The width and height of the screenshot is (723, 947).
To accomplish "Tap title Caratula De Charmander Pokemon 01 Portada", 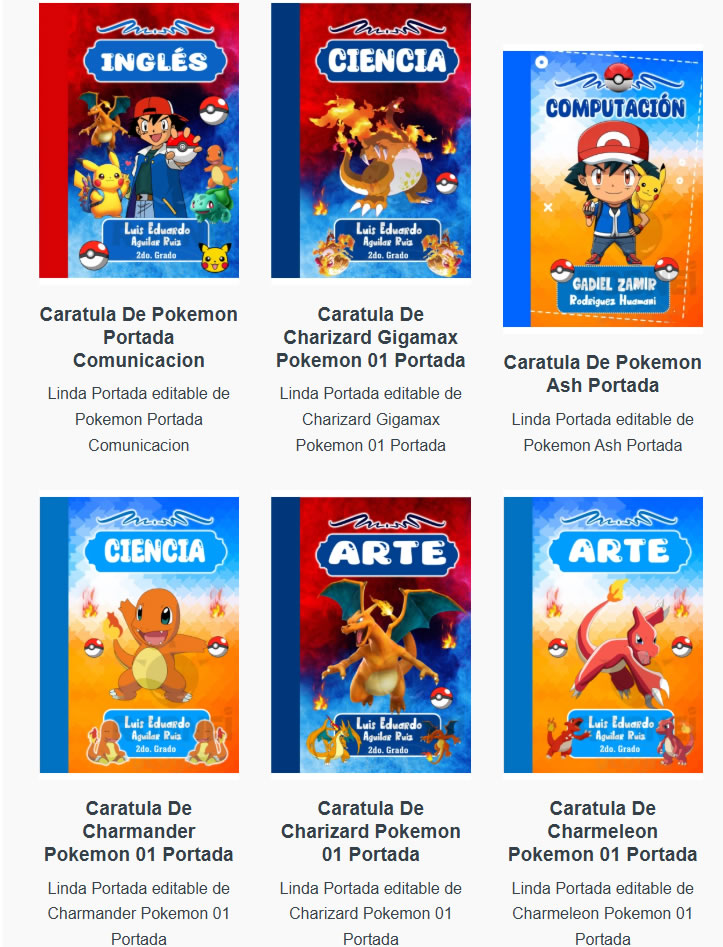I will 138,831.
